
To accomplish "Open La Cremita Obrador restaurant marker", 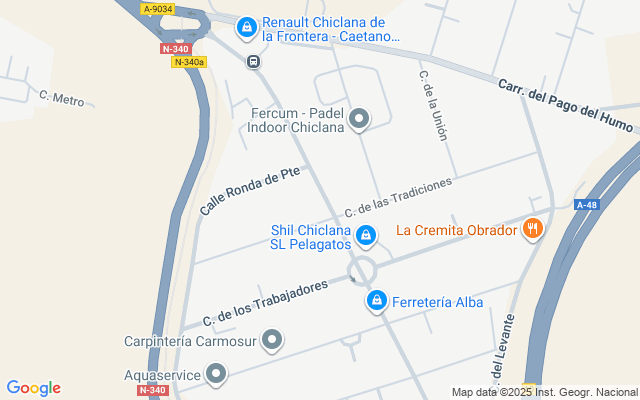I will tap(533, 229).
